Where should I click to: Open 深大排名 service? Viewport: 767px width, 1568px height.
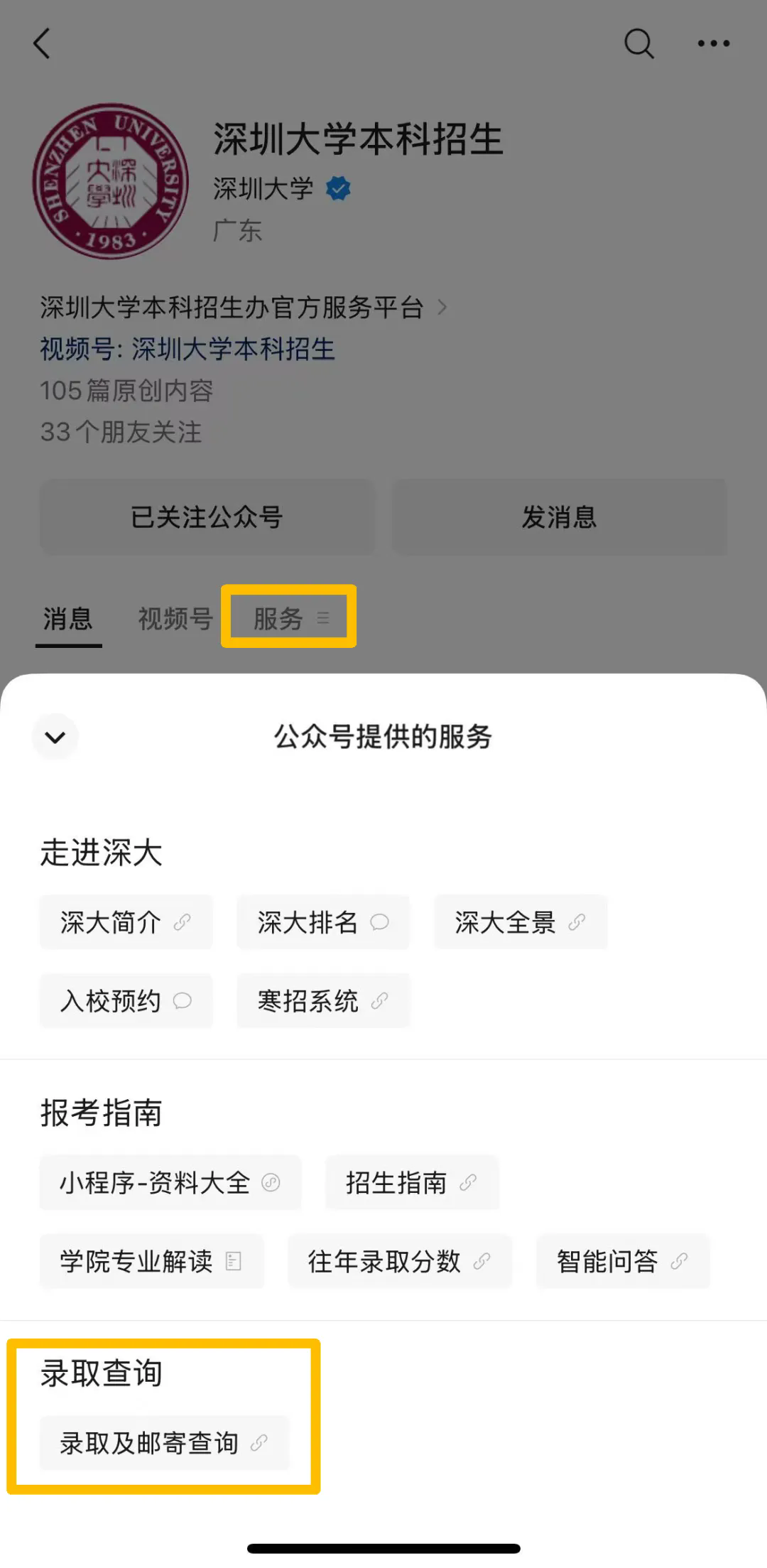coord(323,923)
